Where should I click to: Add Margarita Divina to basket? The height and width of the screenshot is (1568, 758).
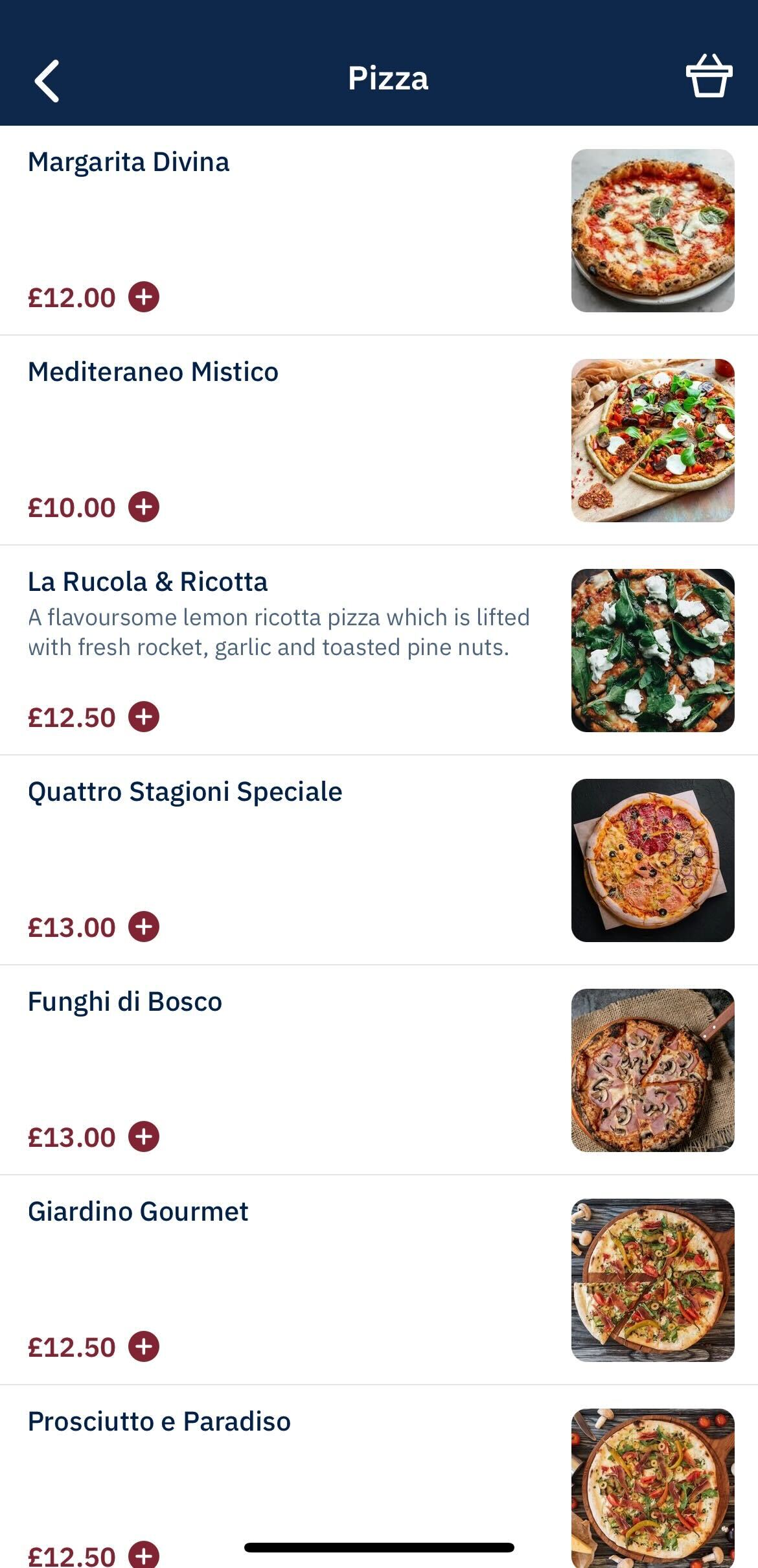(x=144, y=297)
